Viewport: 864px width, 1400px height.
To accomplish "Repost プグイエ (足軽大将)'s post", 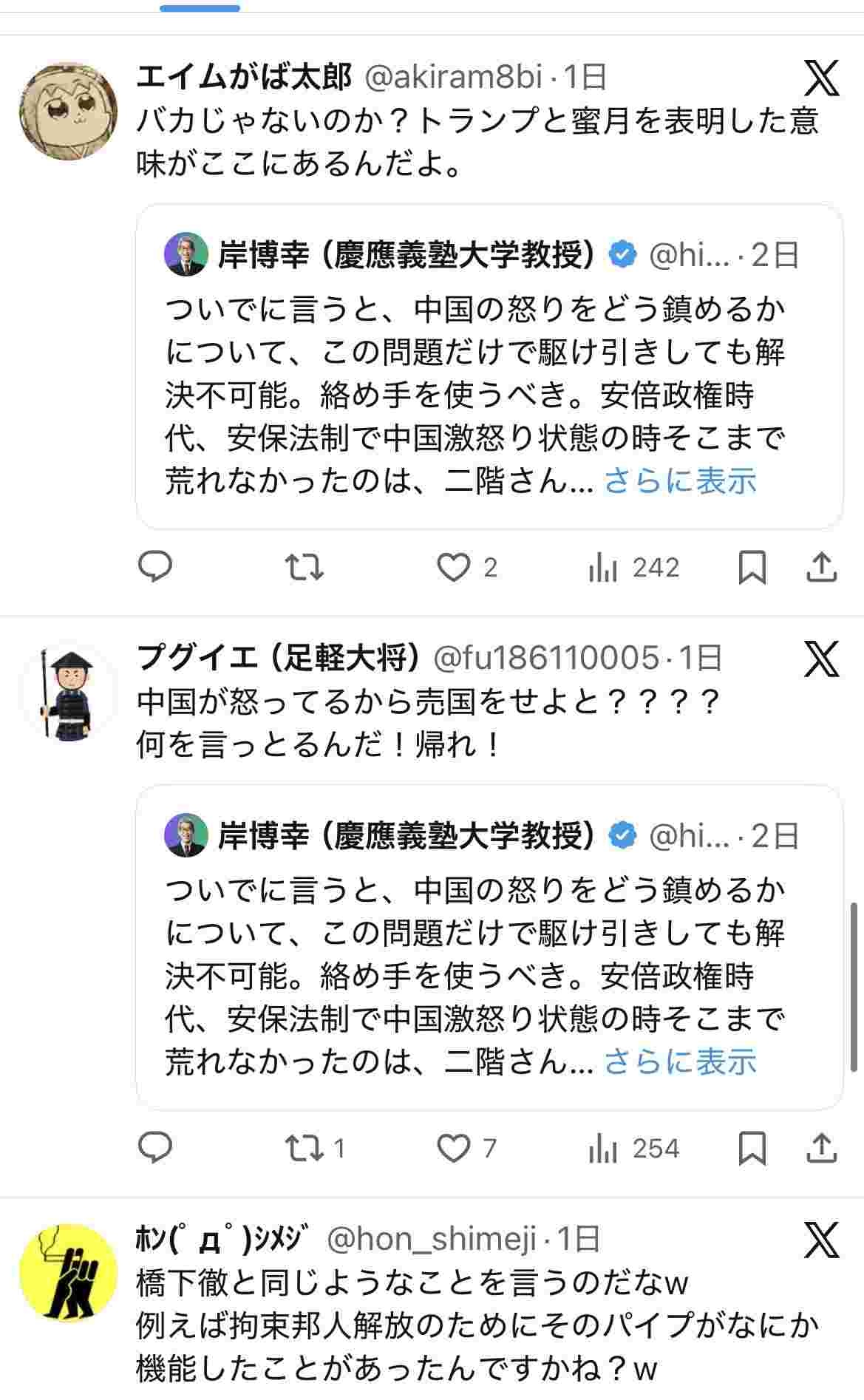I will [x=304, y=1148].
